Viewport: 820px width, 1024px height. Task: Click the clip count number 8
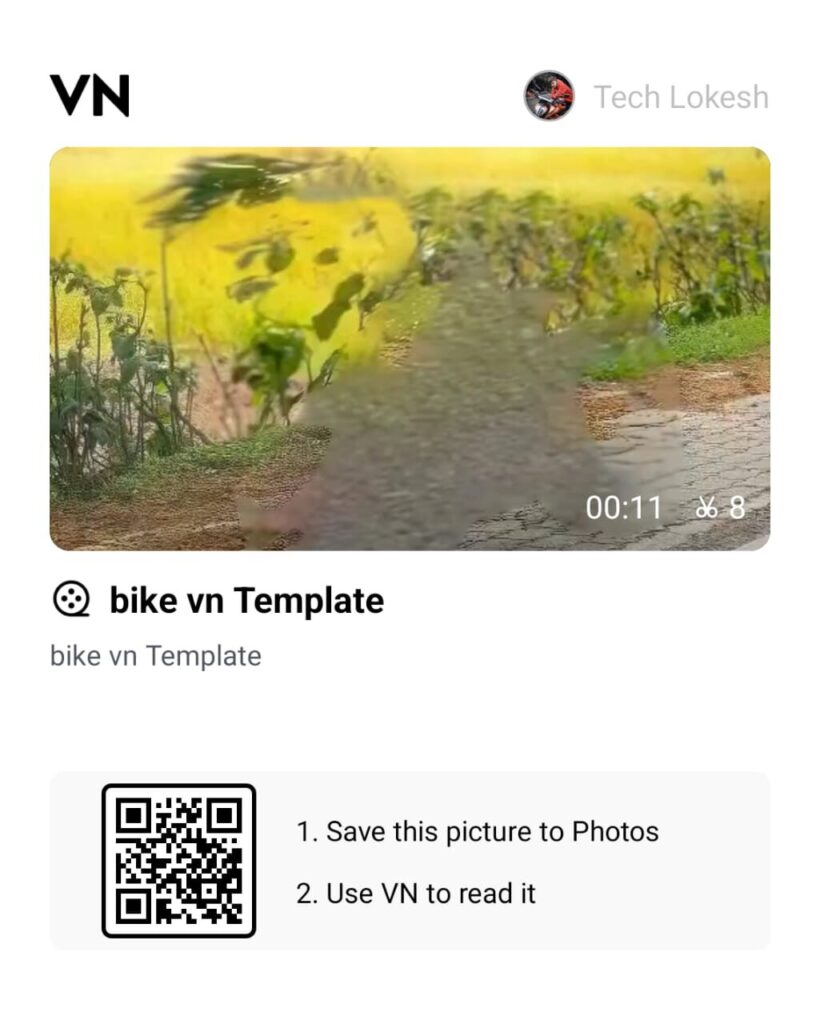(x=740, y=507)
